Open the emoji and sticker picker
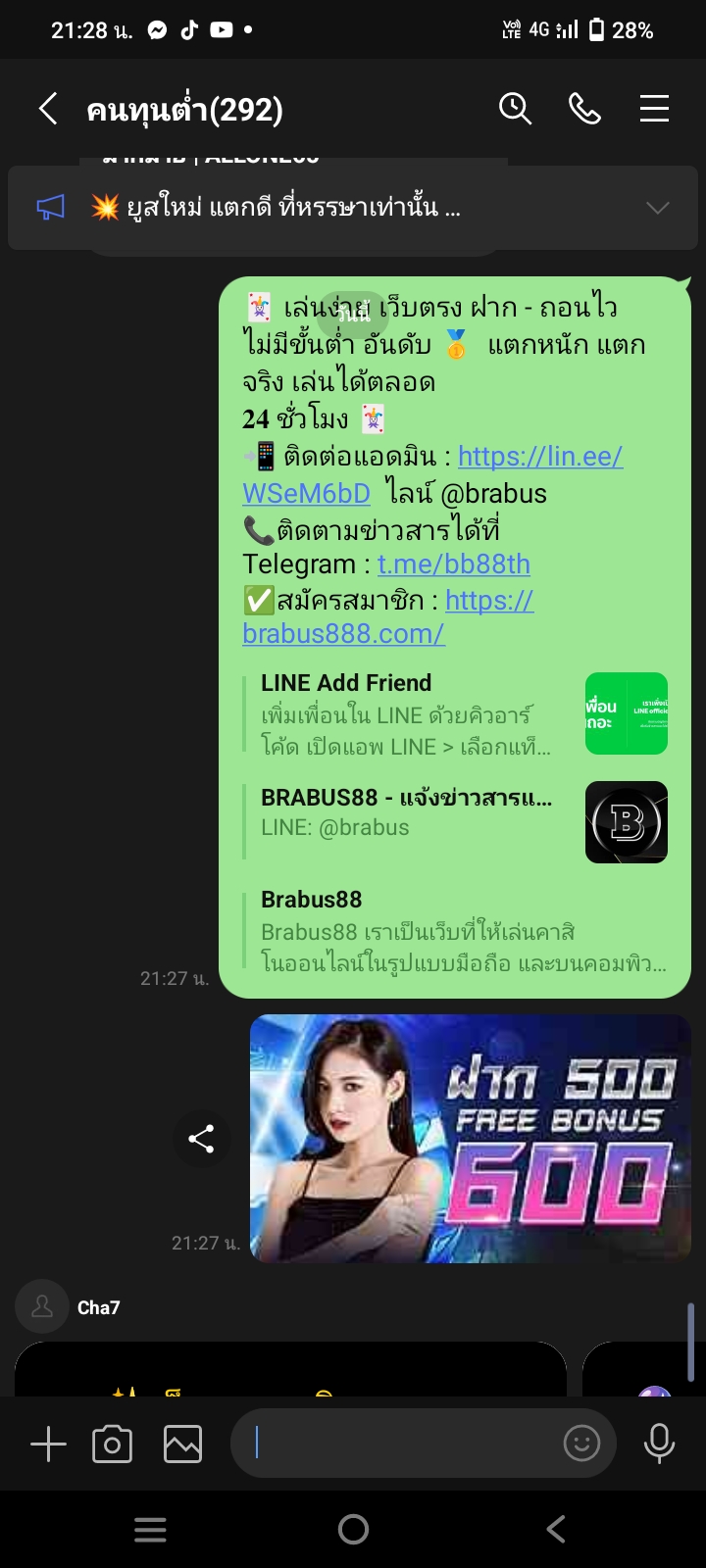Screen dimensions: 706x1568 581,1444
